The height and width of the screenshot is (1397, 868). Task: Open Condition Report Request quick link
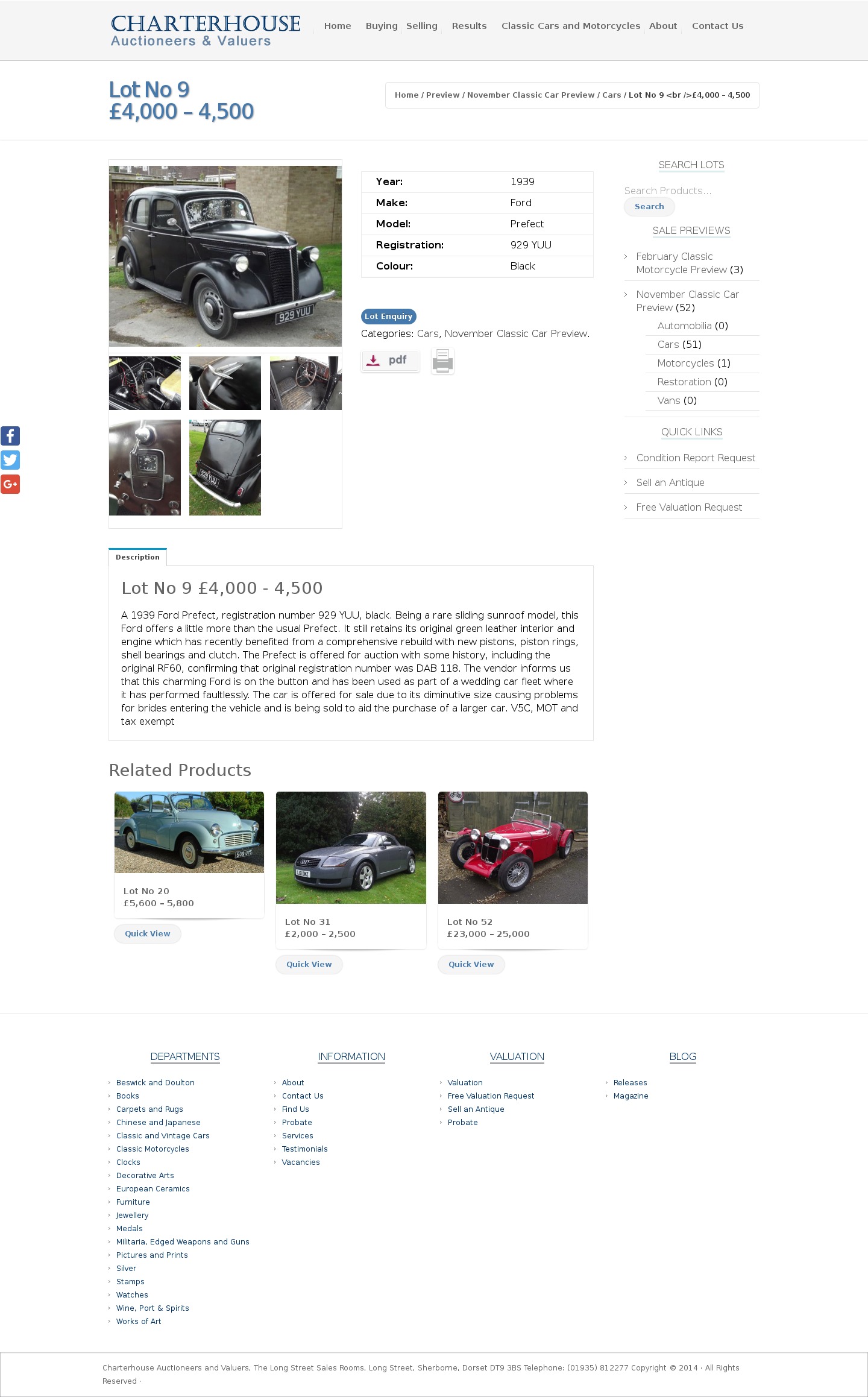(695, 458)
